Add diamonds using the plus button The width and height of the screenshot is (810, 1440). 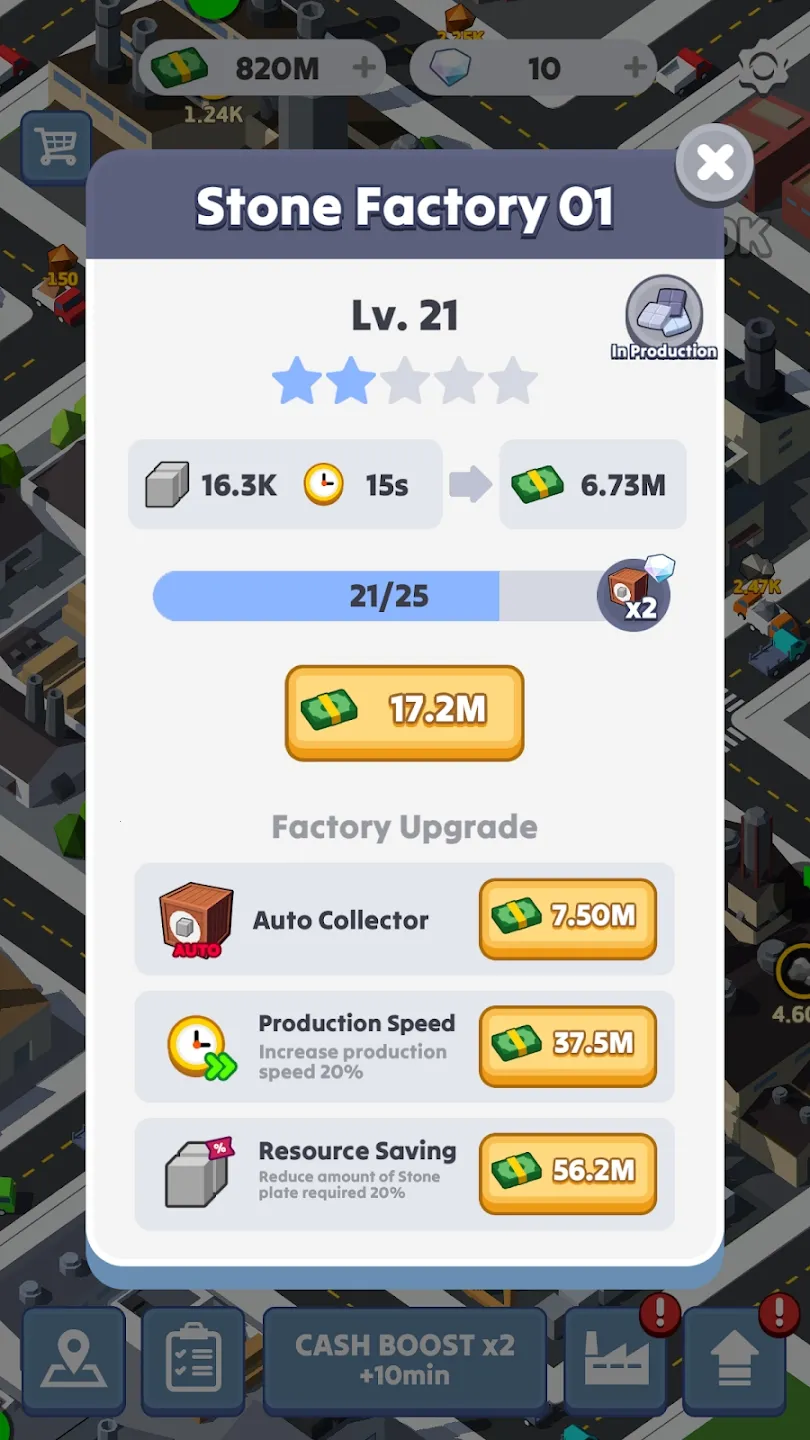click(633, 68)
